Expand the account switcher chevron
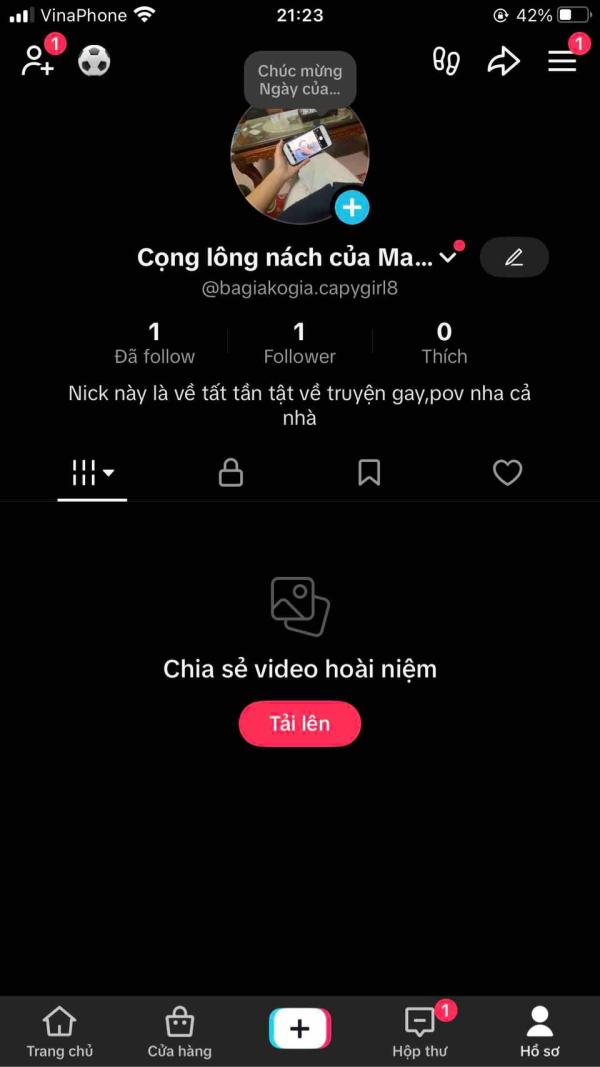Screen dimensions: 600x1067 click(448, 257)
